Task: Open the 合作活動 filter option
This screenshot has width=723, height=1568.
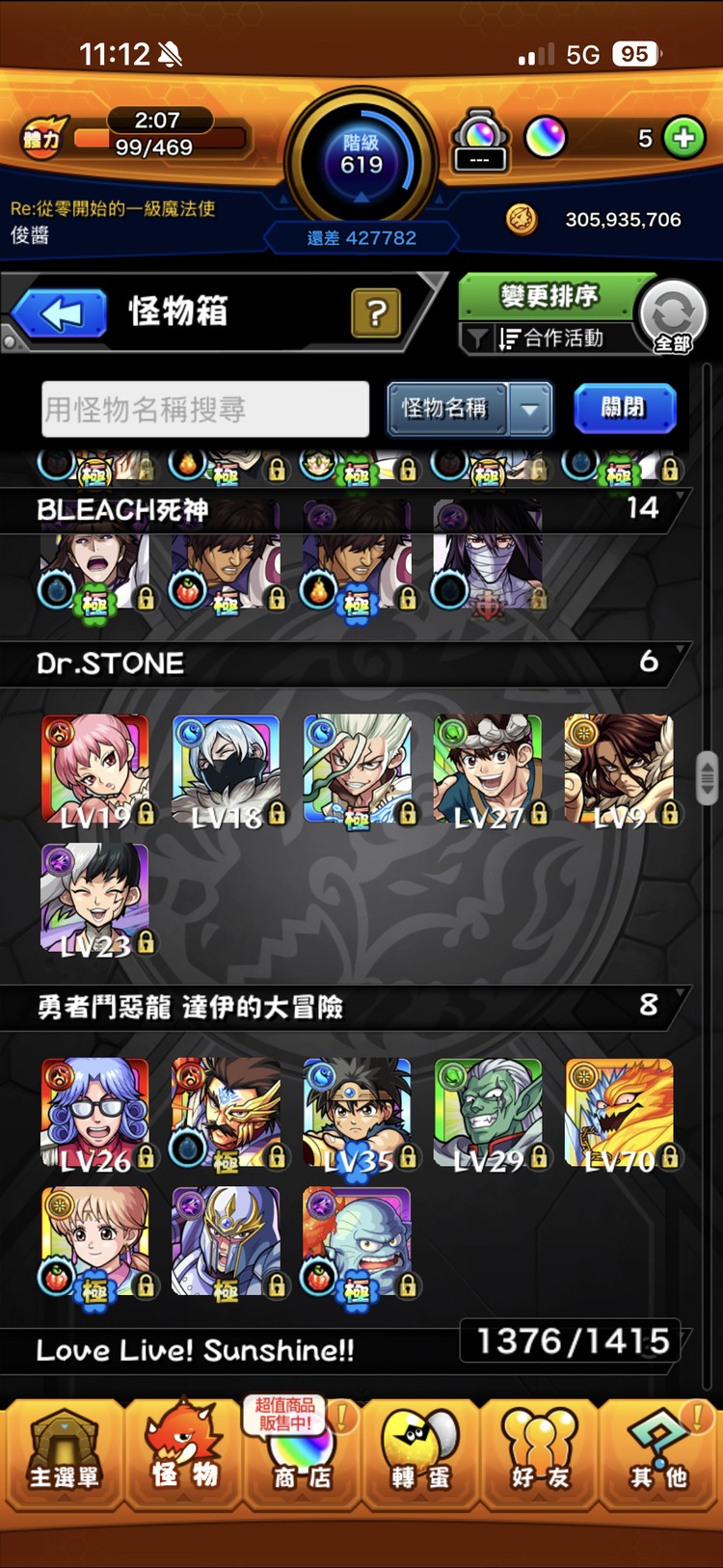Action: pos(549,338)
